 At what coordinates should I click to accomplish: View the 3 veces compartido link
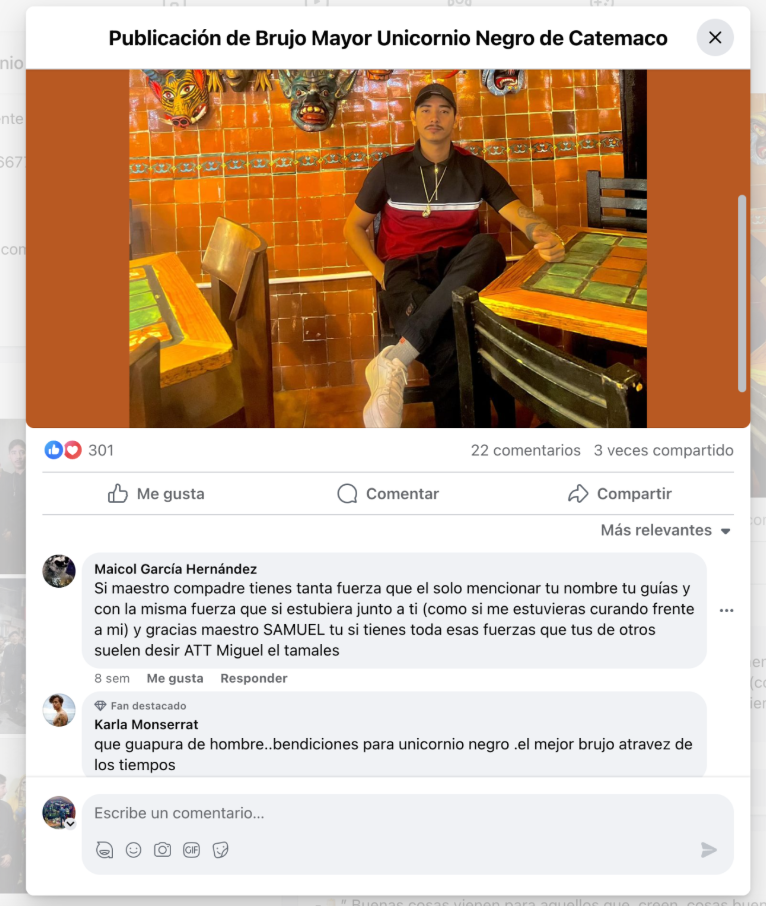[663, 451]
